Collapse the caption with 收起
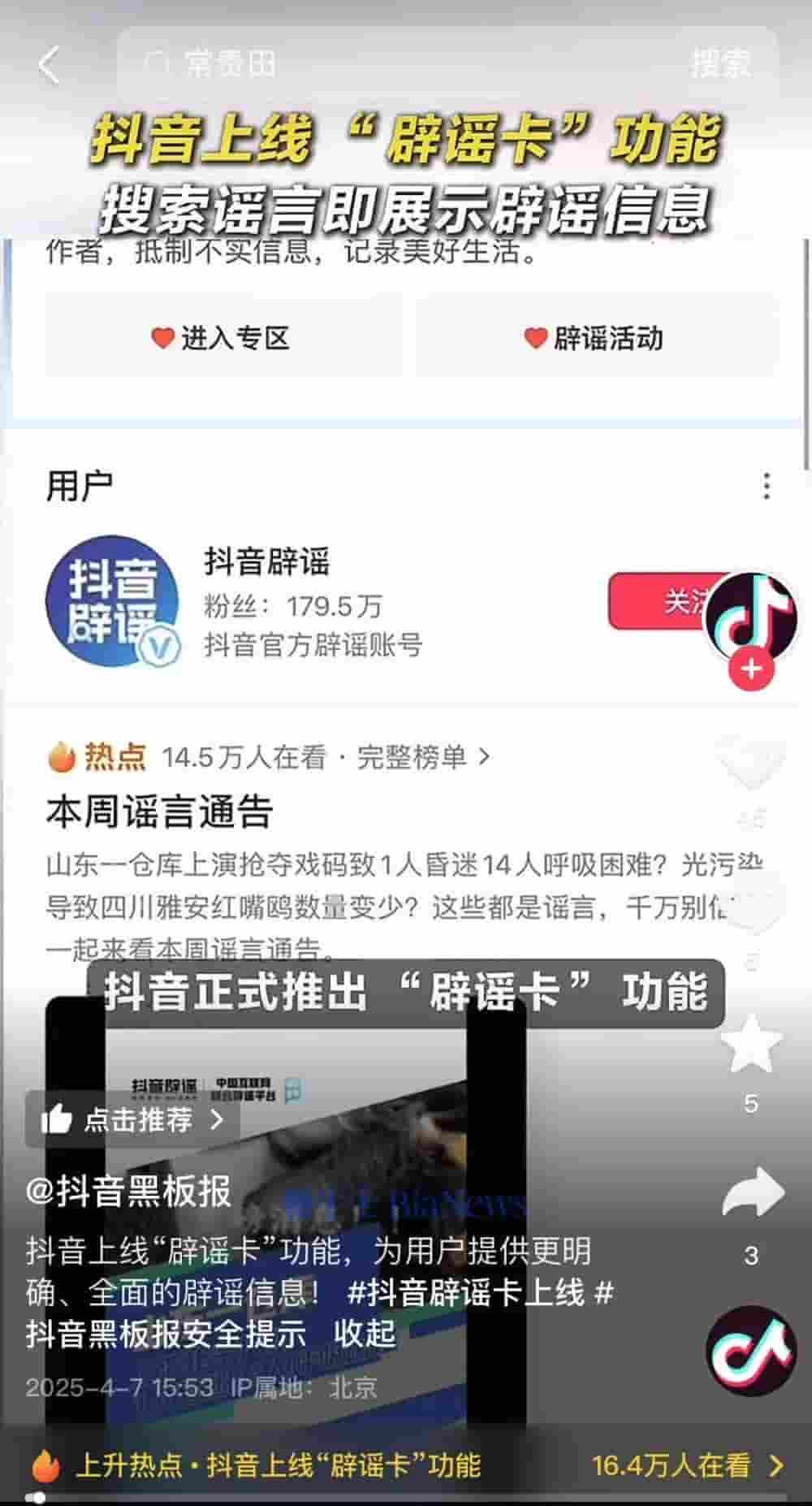The width and height of the screenshot is (812, 1506). pyautogui.click(x=365, y=1334)
